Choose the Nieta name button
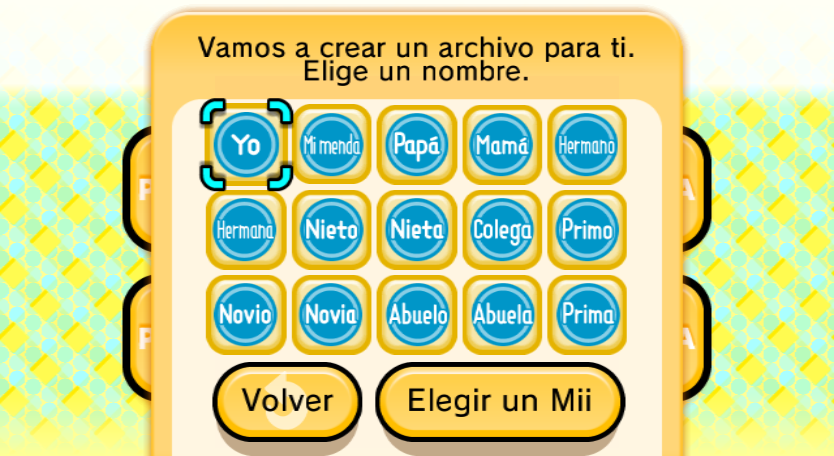 pos(417,230)
